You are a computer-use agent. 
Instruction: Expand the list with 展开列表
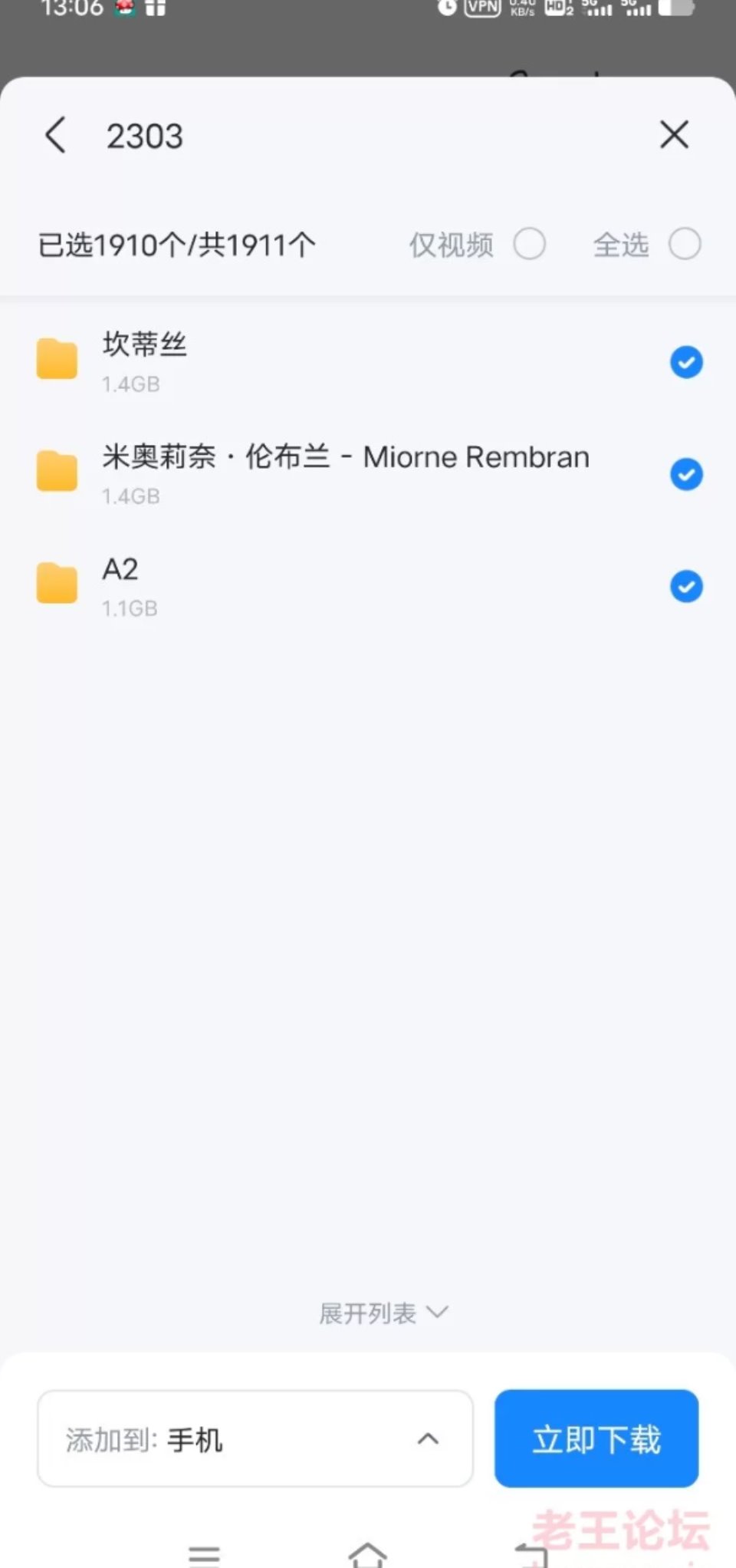click(x=383, y=1313)
